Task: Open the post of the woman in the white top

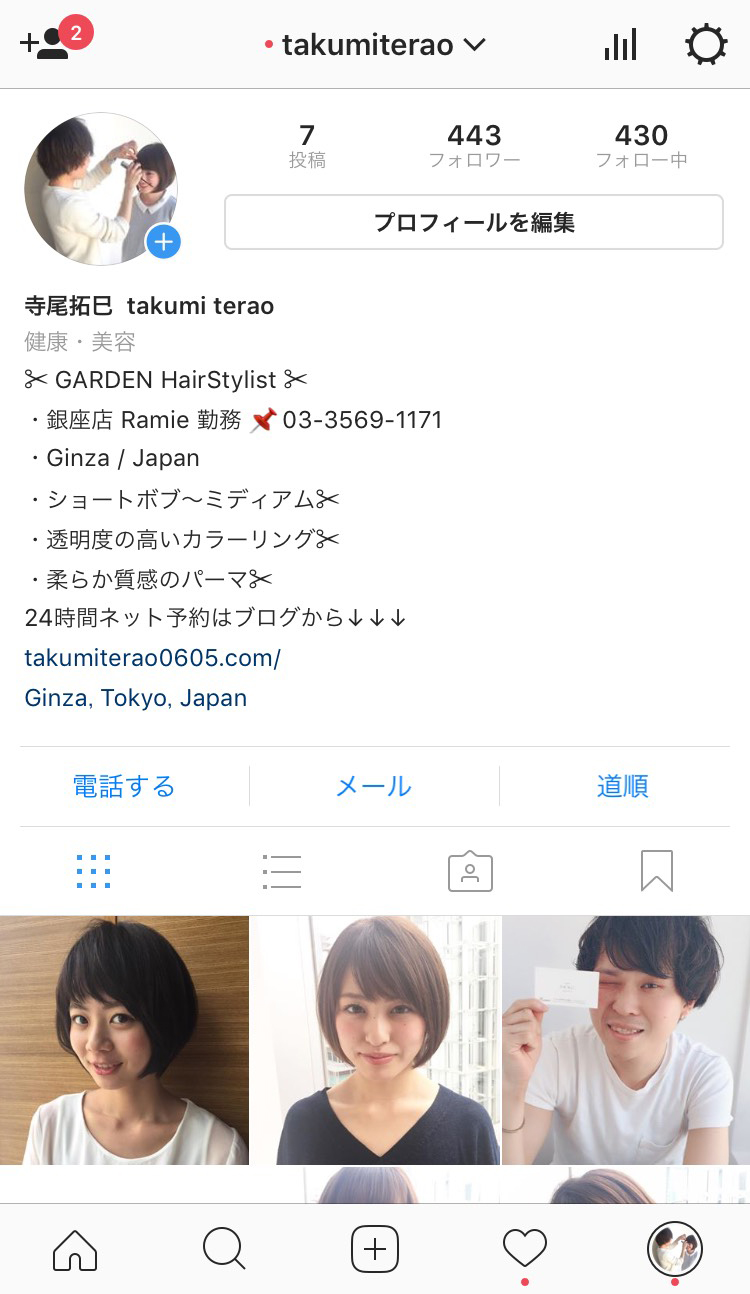Action: [124, 1040]
